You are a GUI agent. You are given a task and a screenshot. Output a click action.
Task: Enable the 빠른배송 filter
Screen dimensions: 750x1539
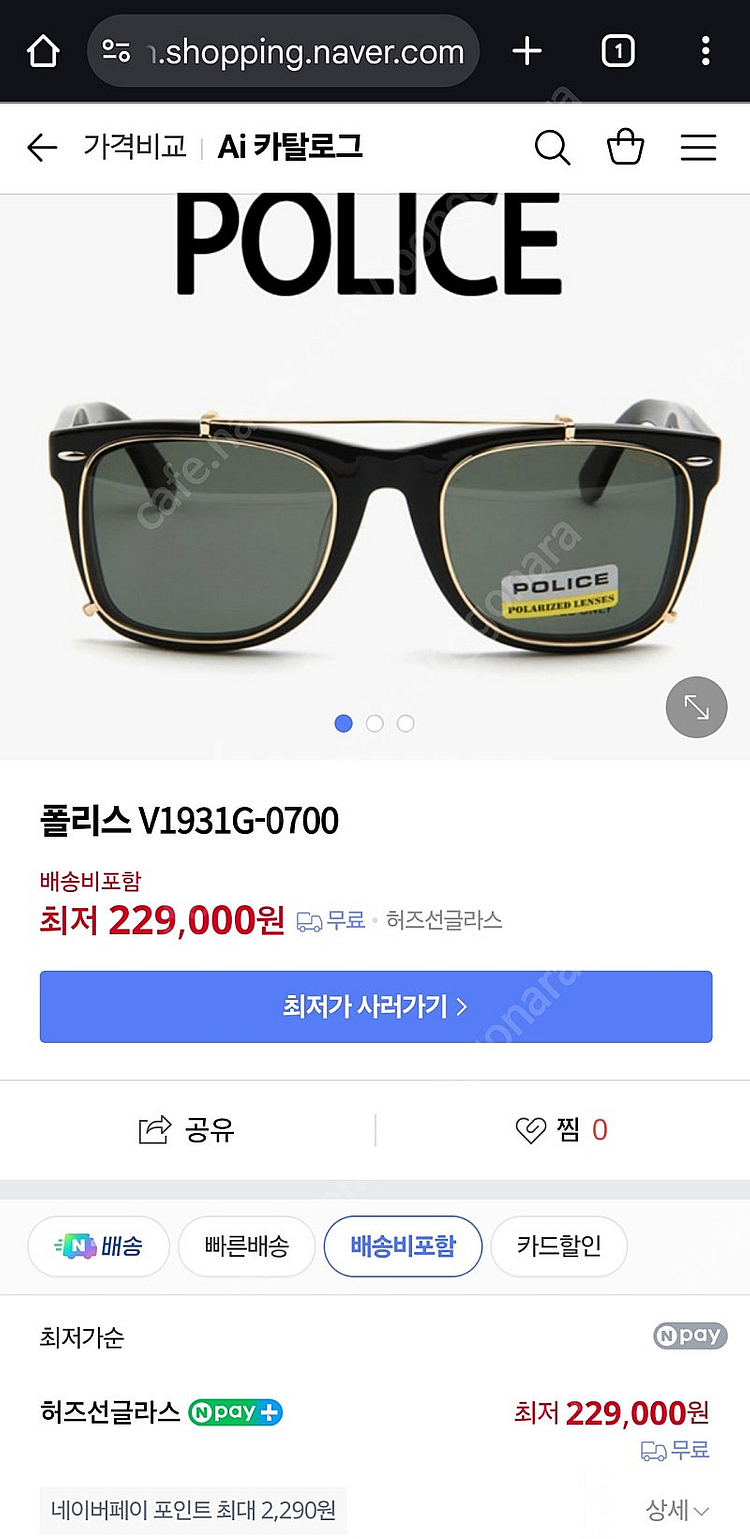246,1246
